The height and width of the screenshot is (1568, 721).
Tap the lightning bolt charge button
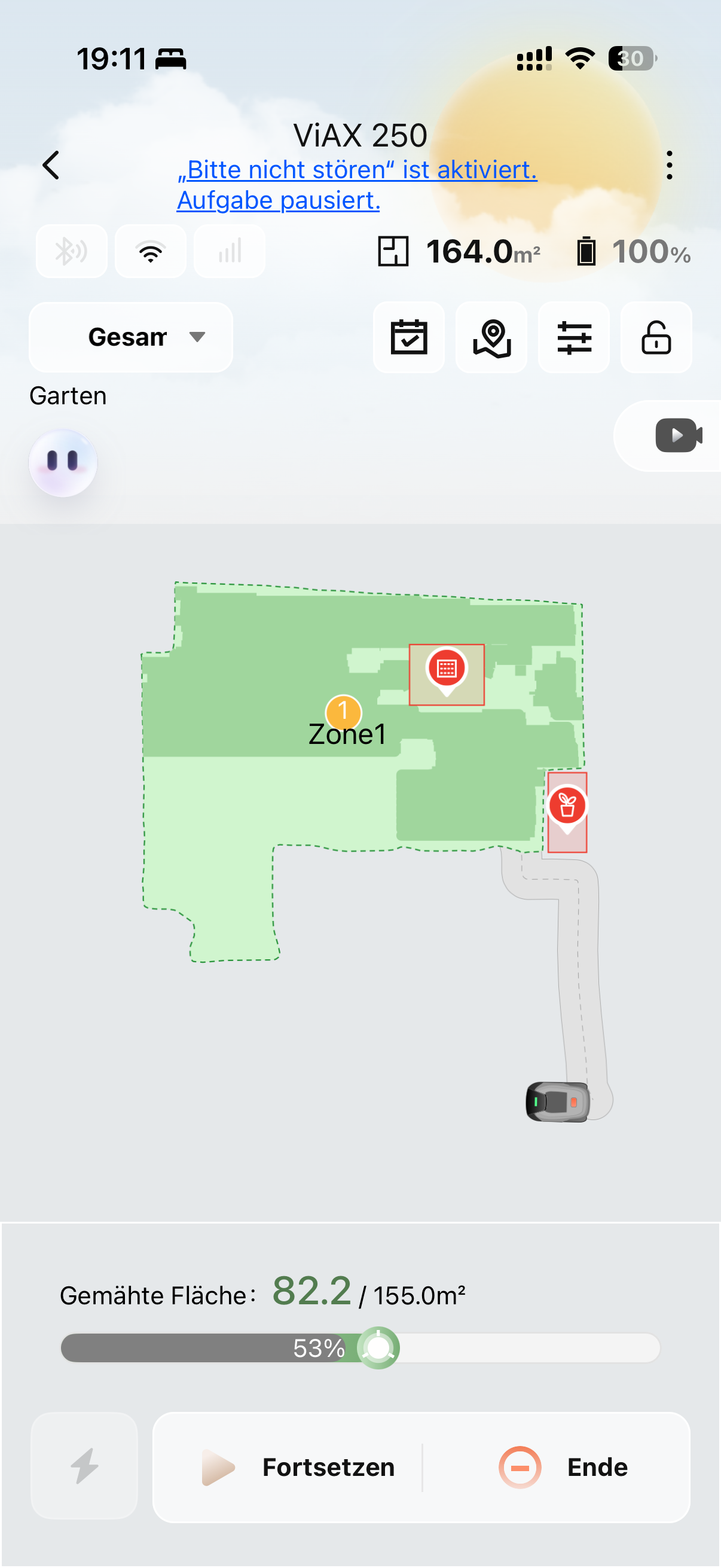click(84, 1466)
